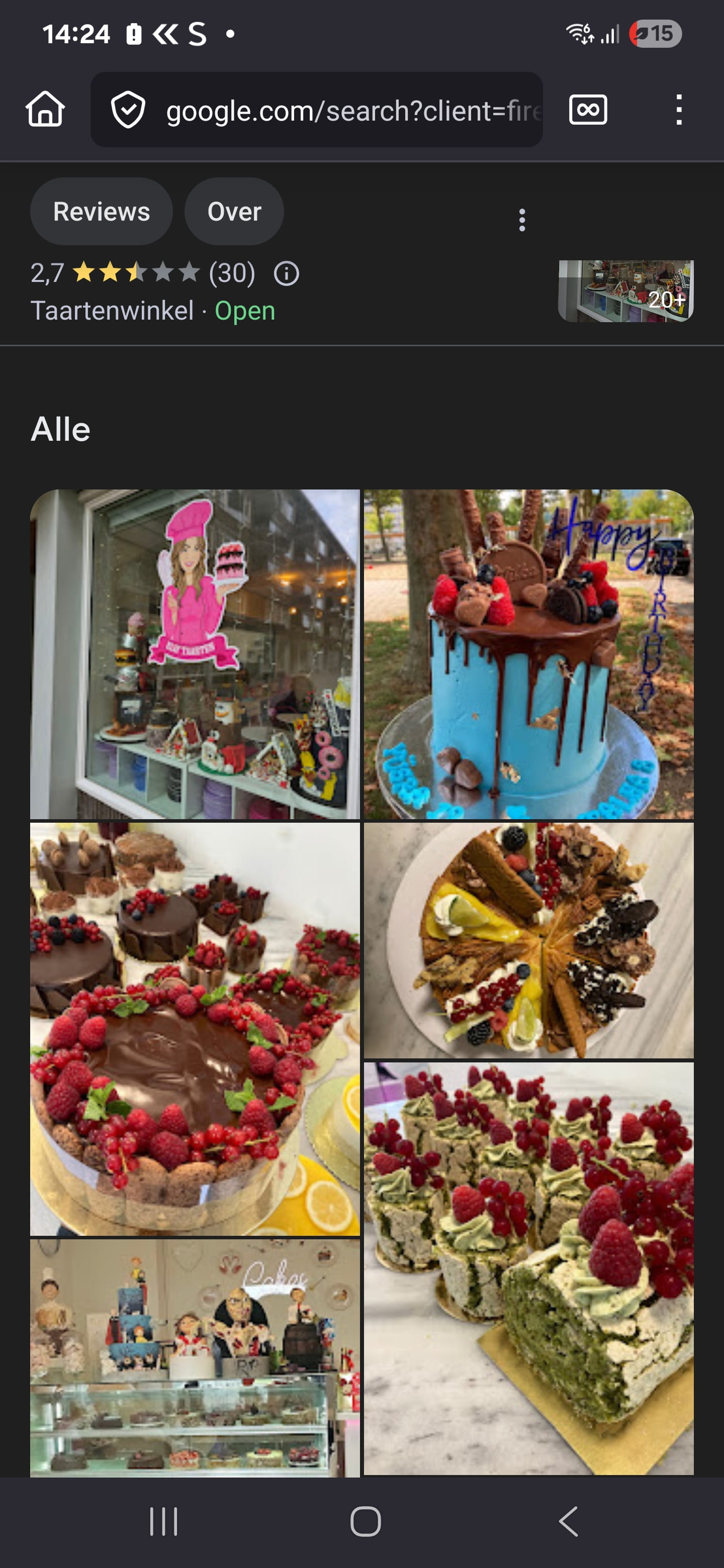Open the sliced assorted cake photo
Viewport: 724px width, 1568px height.
coord(528,940)
